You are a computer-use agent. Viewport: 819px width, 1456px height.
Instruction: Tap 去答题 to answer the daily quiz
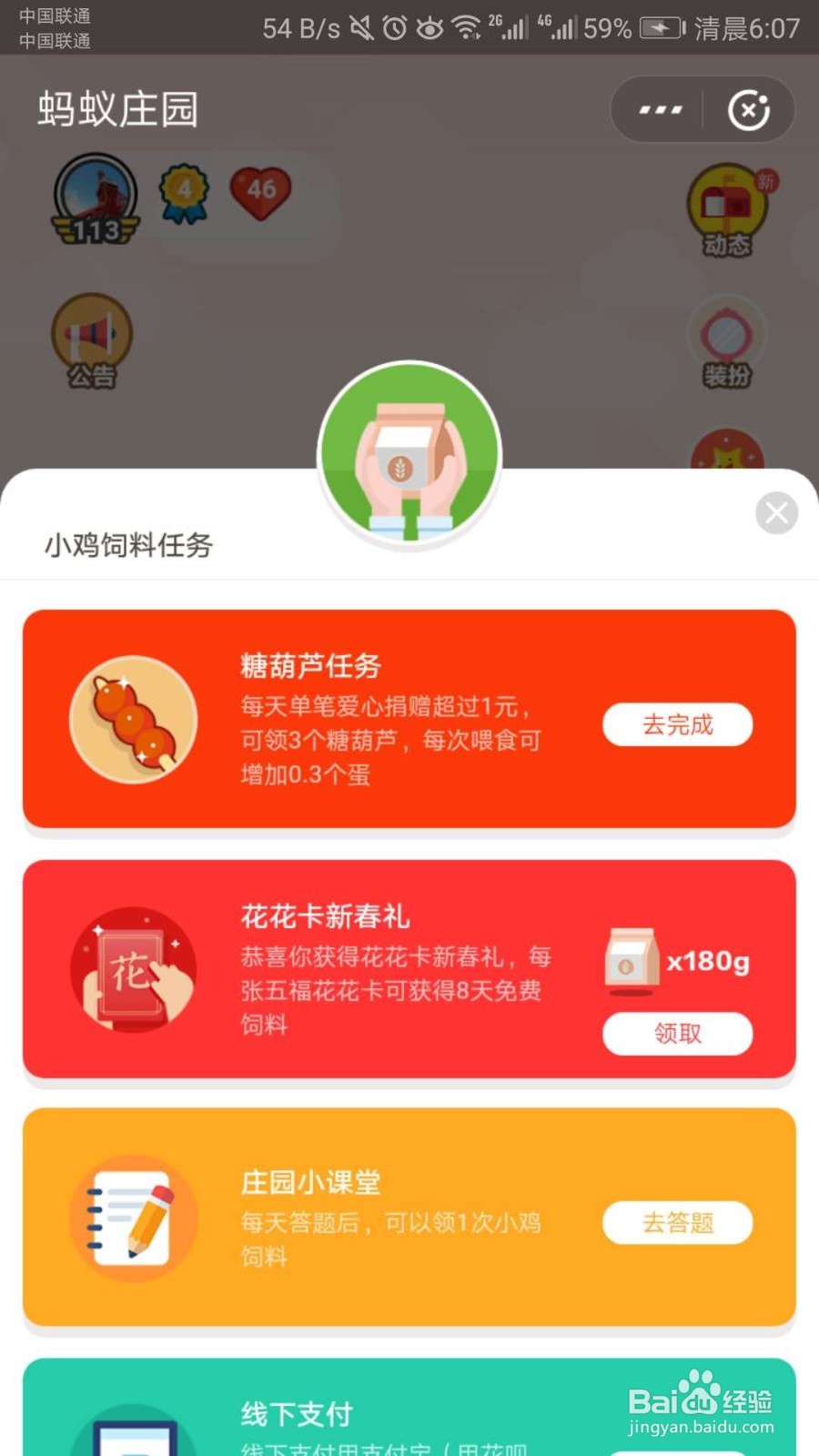677,1224
